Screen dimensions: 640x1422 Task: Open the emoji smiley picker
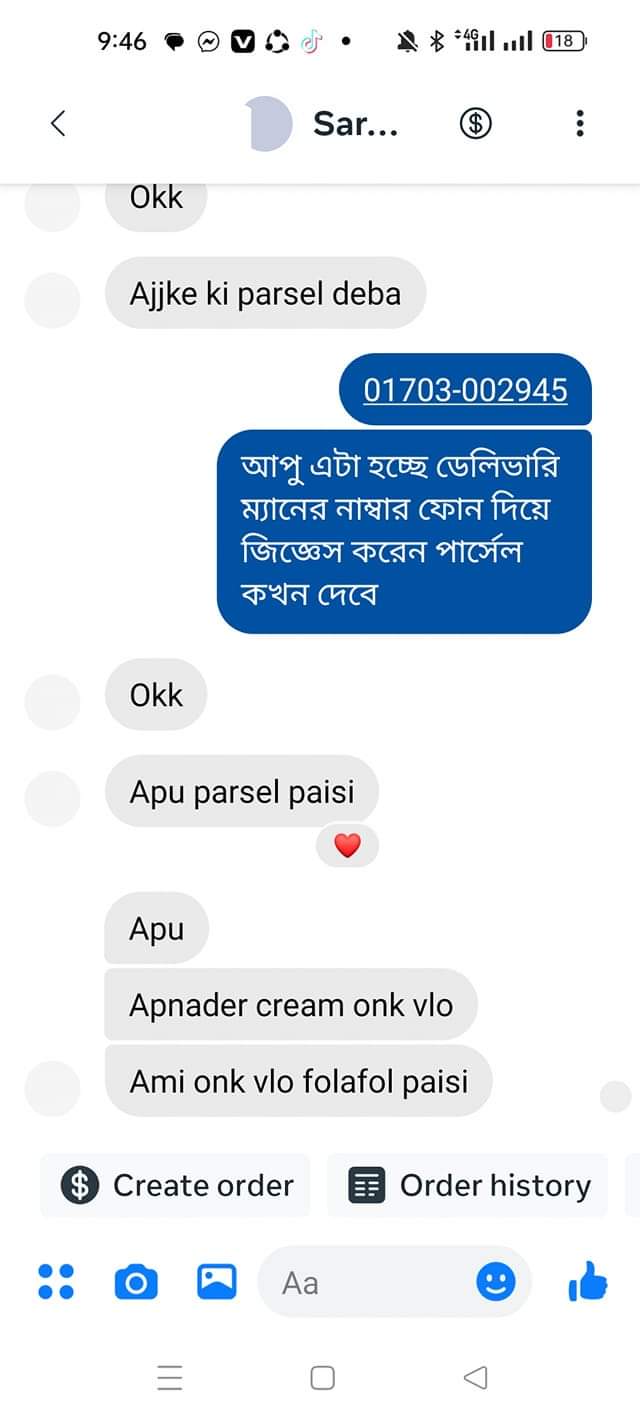495,1281
